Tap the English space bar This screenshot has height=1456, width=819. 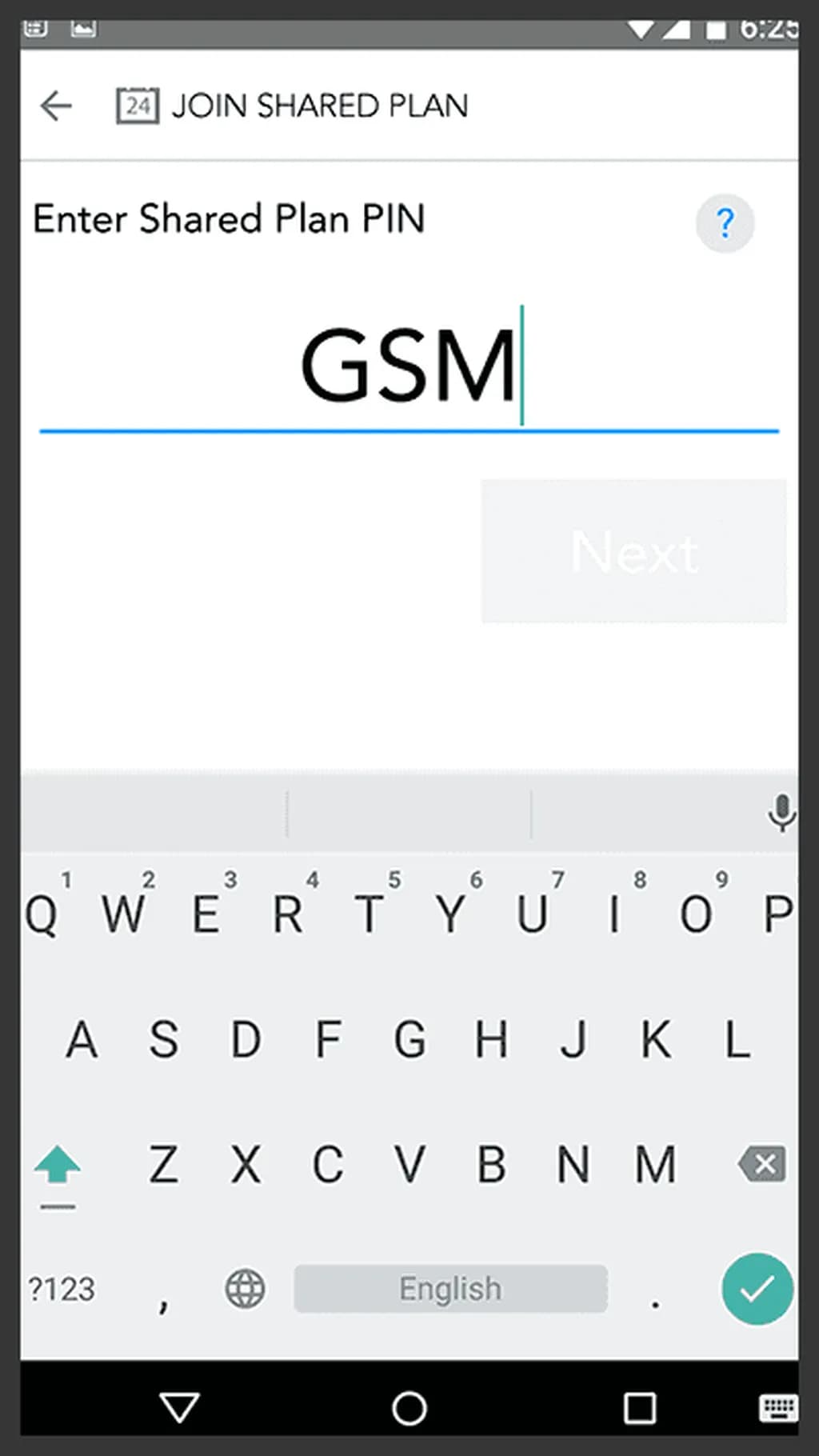click(x=450, y=1289)
